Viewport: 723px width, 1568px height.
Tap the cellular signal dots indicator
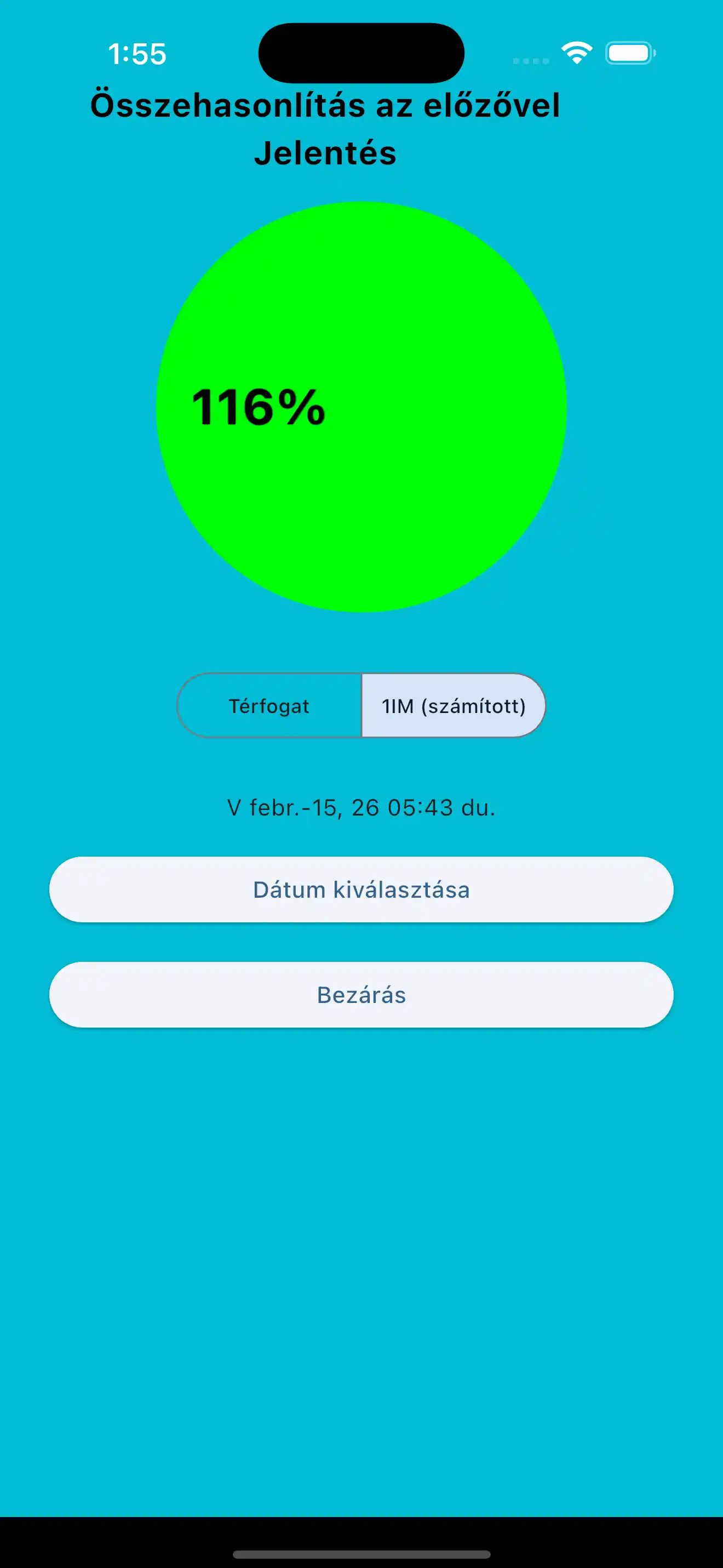pos(531,59)
